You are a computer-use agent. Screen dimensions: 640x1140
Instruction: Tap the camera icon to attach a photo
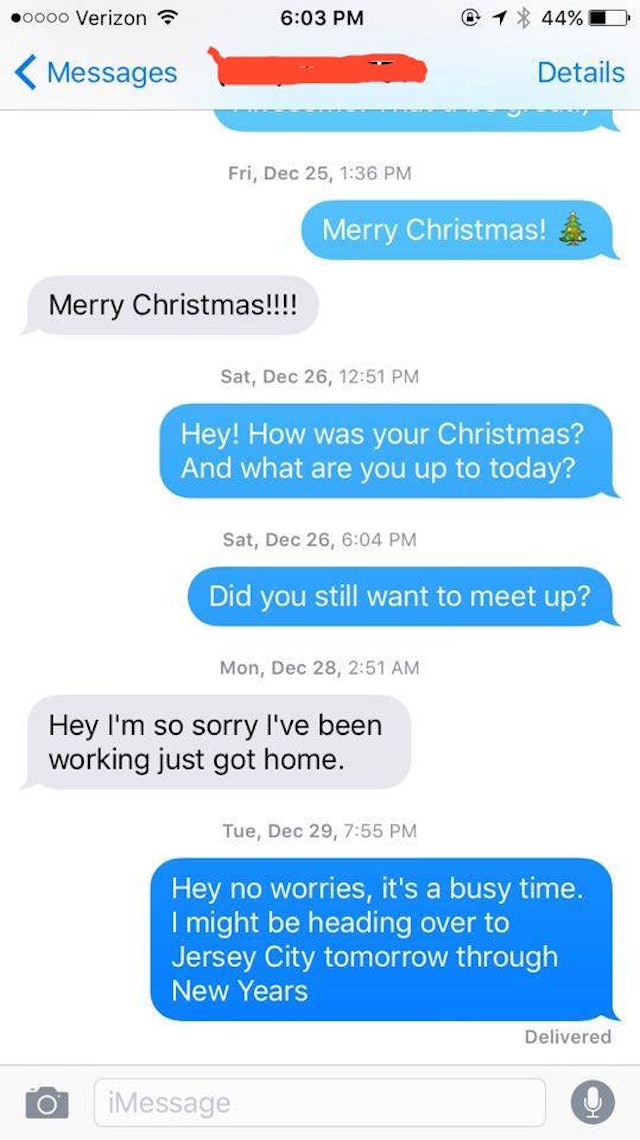tap(46, 1103)
